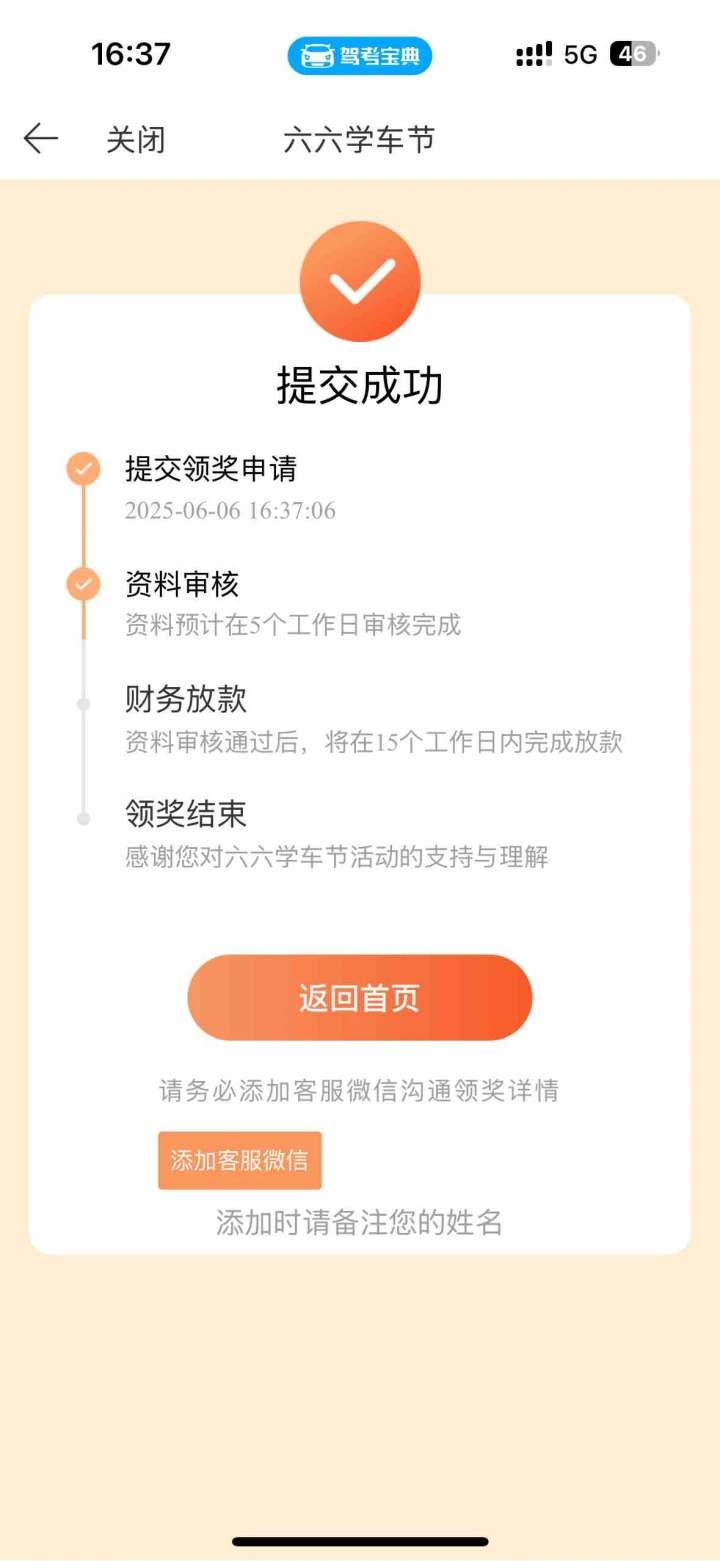Tap the 返回首页 button
The image size is (720, 1561).
coord(360,997)
